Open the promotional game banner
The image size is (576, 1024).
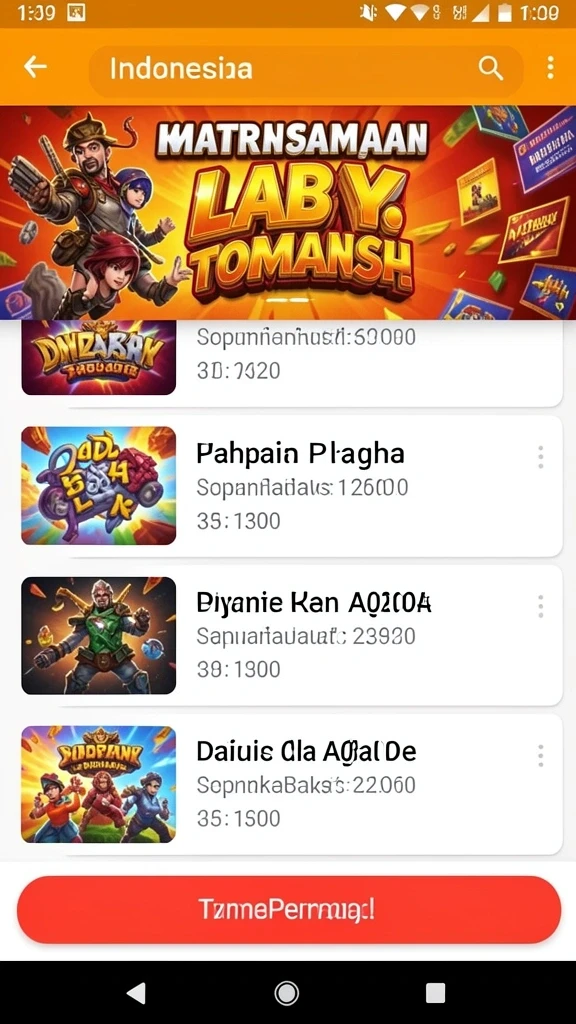[x=288, y=212]
